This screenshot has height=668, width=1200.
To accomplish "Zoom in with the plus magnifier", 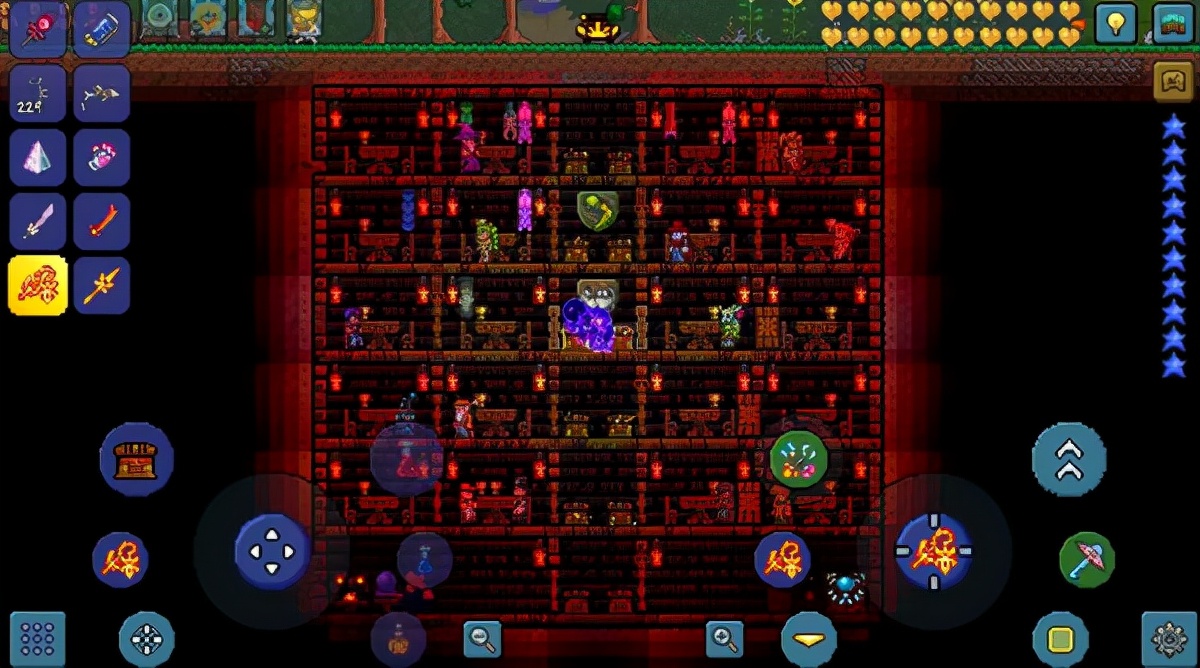I will point(725,638).
